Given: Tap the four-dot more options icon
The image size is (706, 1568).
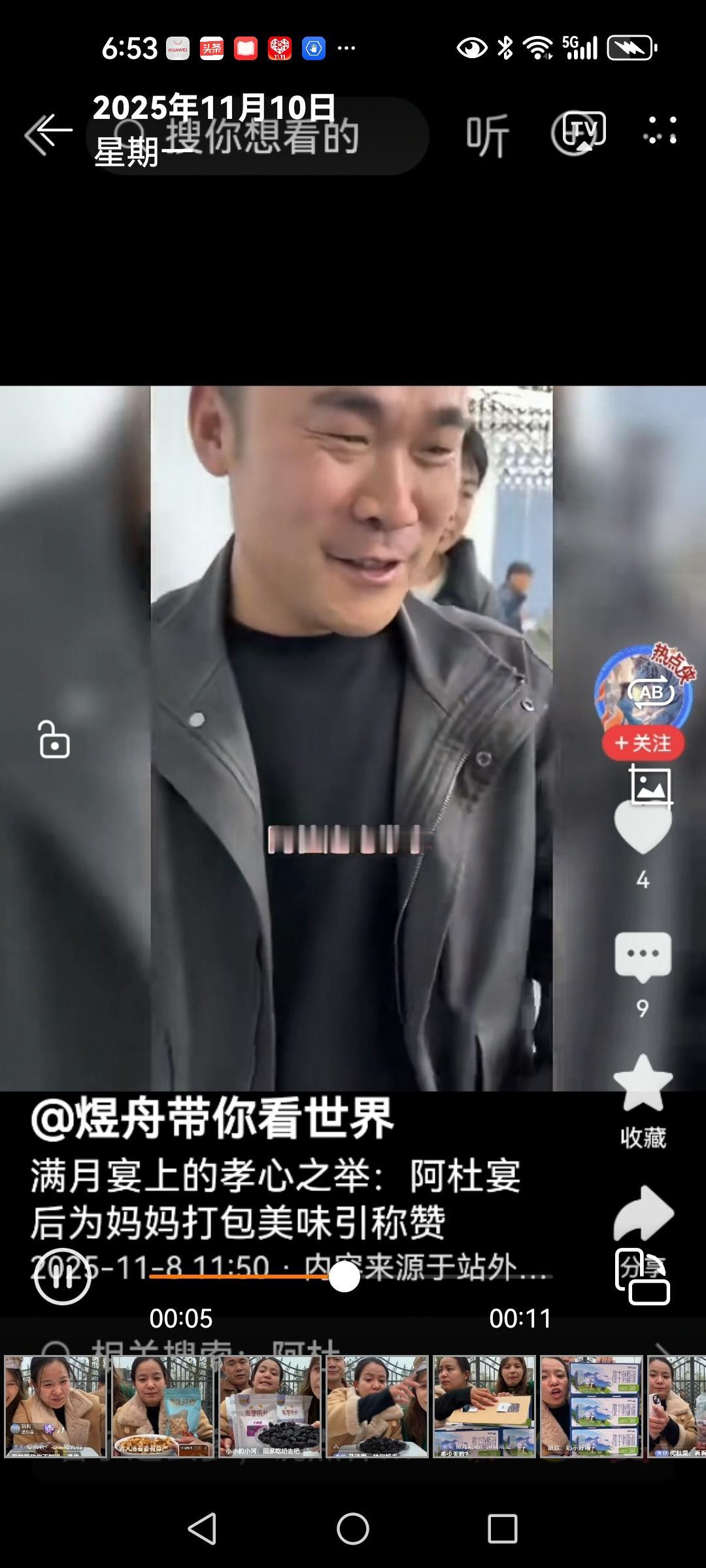Looking at the screenshot, I should pos(660,131).
